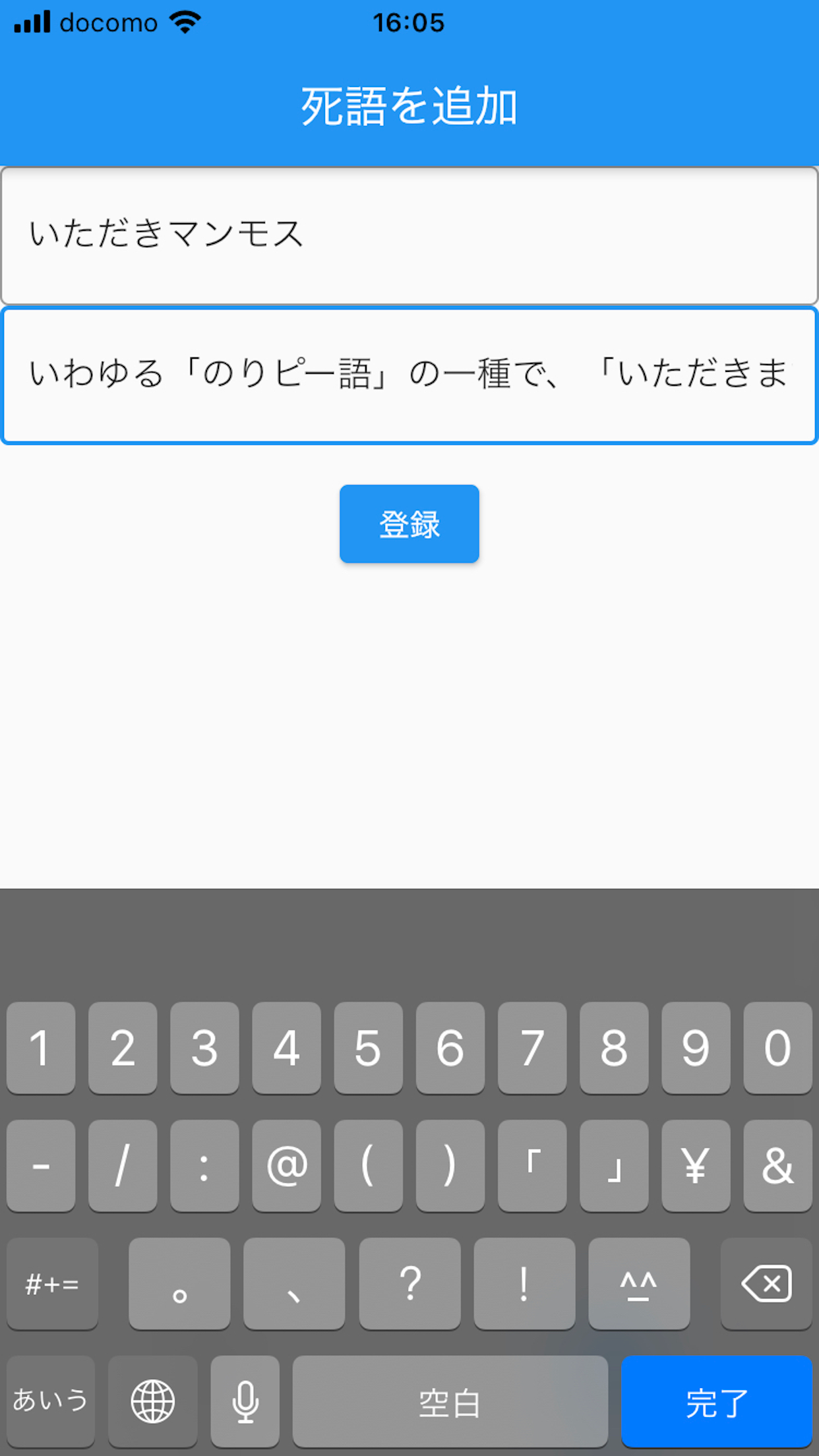Tap the 死語を追加 title bar
819x1456 pixels.
pos(409,106)
